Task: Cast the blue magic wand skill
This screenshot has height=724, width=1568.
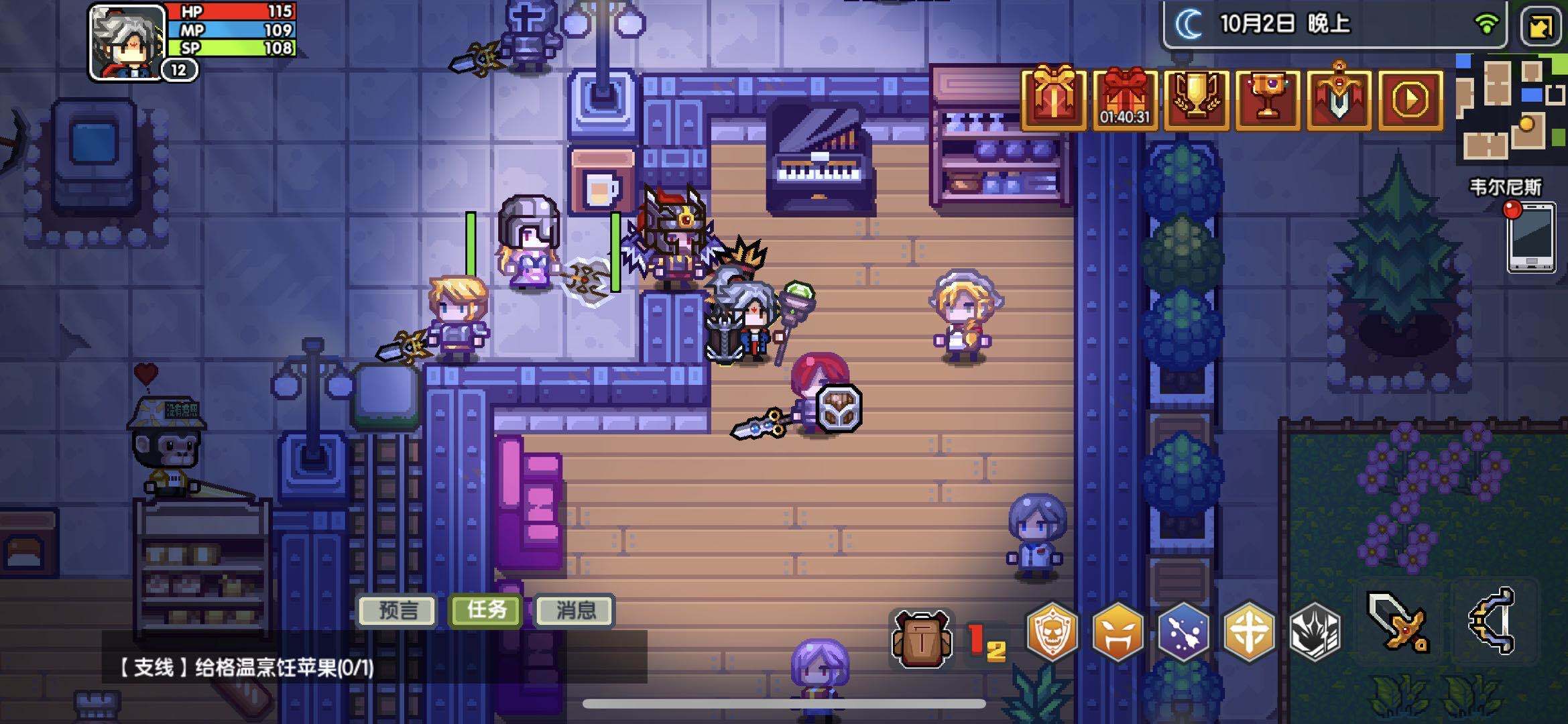Action: (1183, 632)
